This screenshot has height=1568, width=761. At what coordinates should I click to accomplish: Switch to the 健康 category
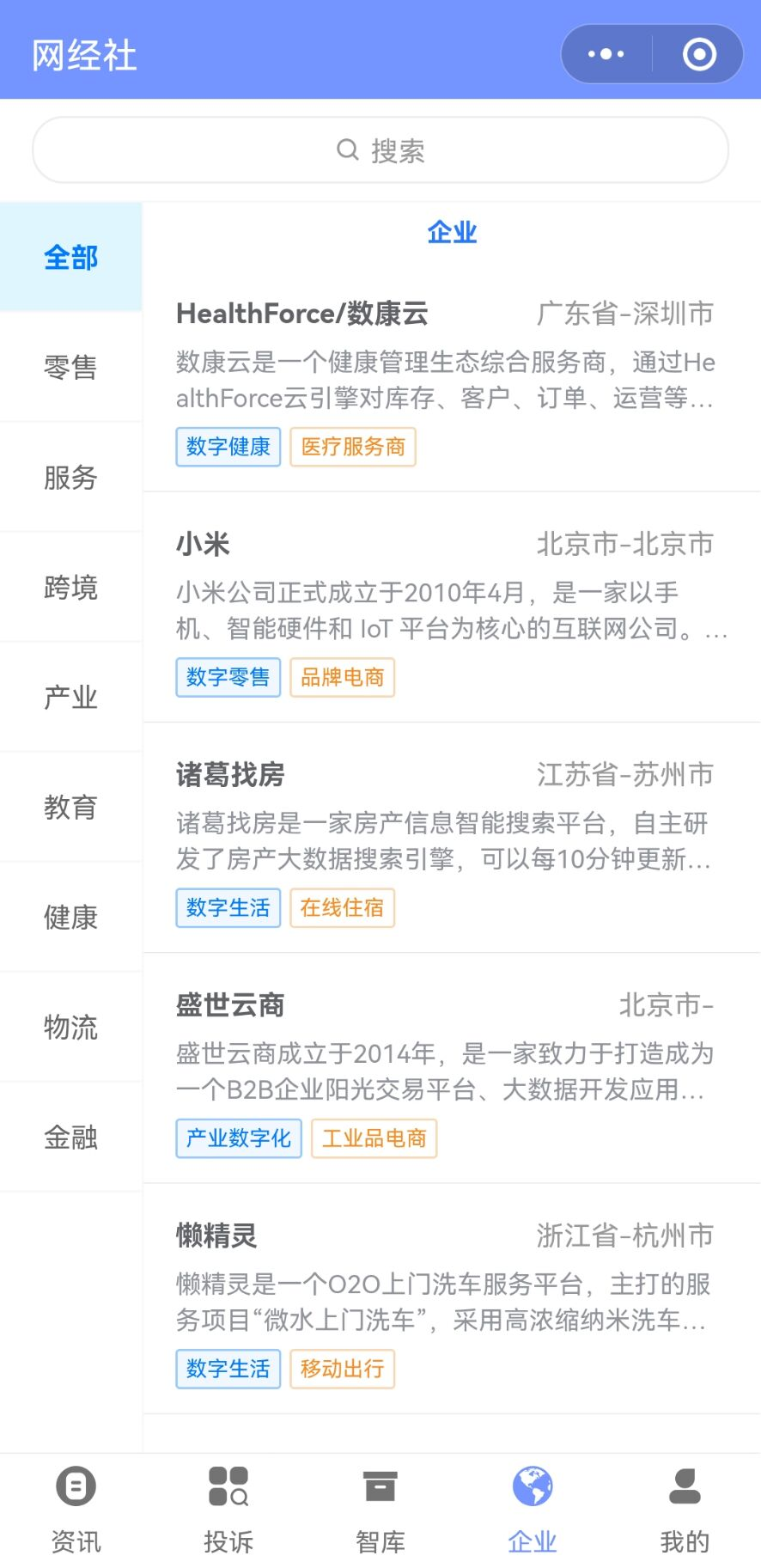pyautogui.click(x=70, y=917)
